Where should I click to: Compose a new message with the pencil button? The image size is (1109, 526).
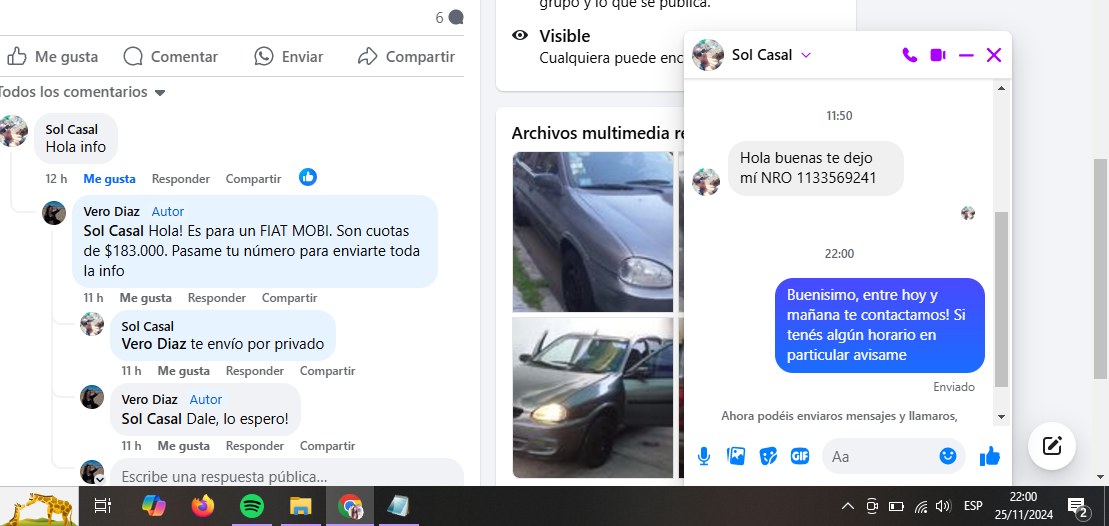coord(1051,446)
